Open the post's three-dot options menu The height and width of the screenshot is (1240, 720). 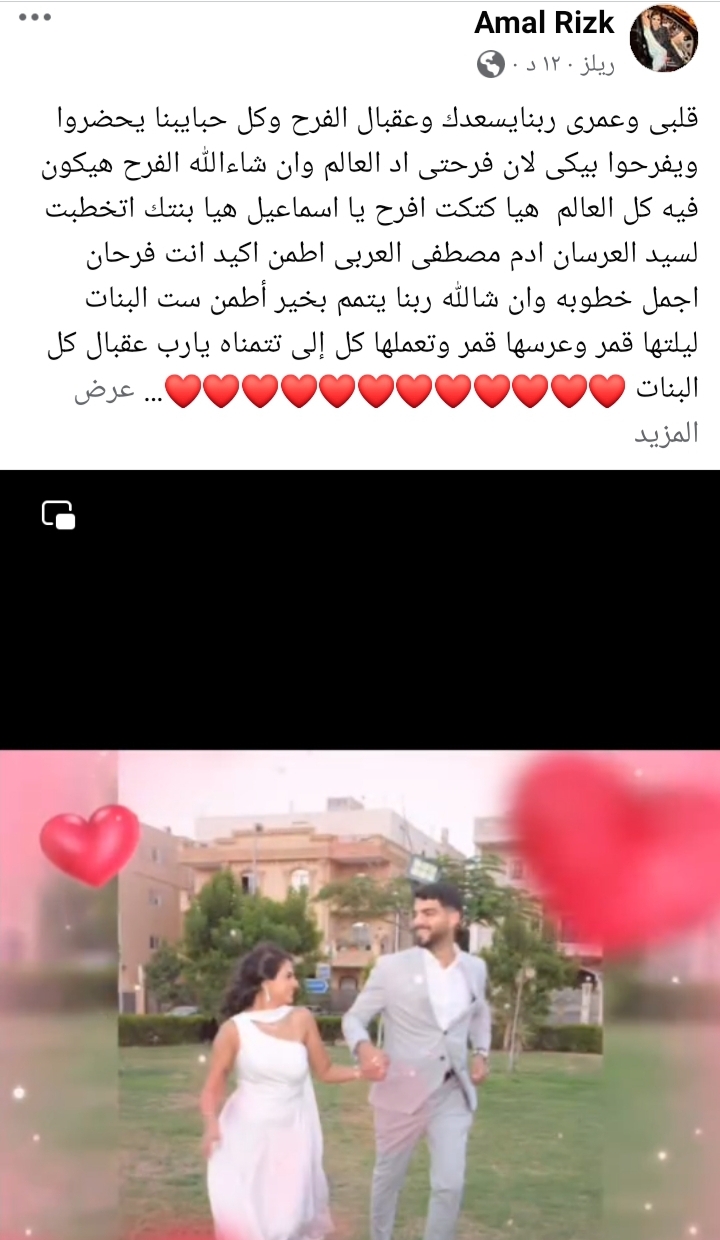35,17
